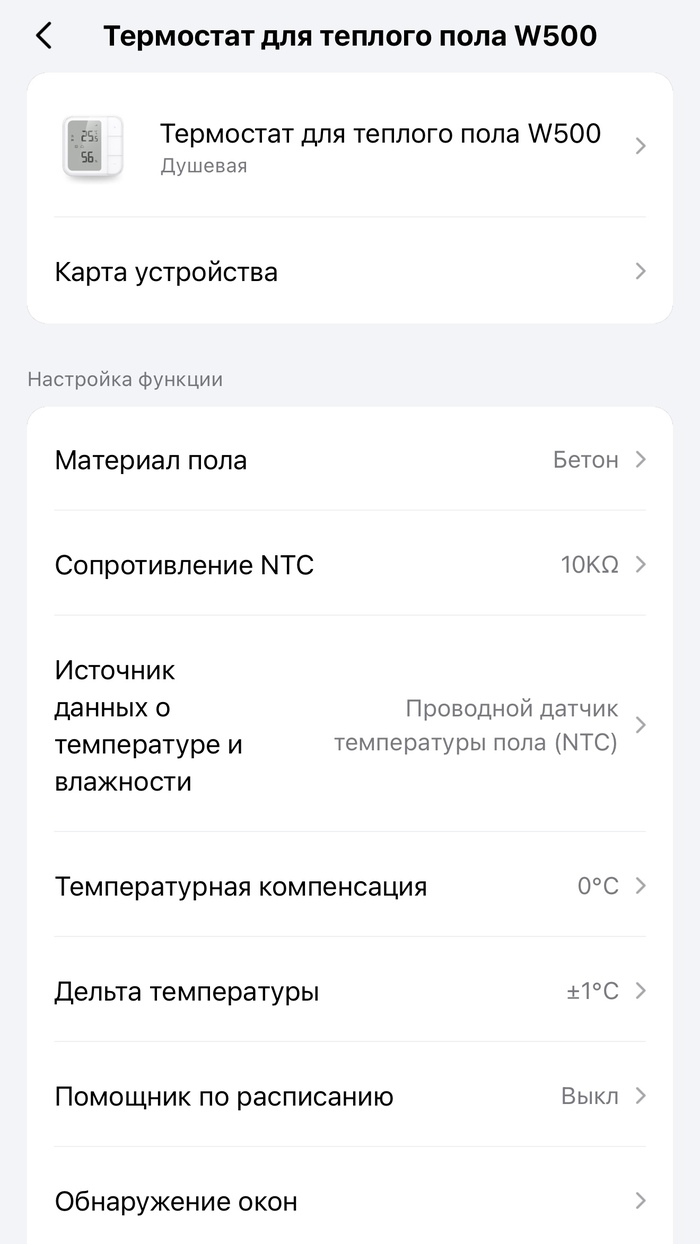Open Обнаружение окон settings
Image resolution: width=700 pixels, height=1244 pixels.
coord(350,1201)
